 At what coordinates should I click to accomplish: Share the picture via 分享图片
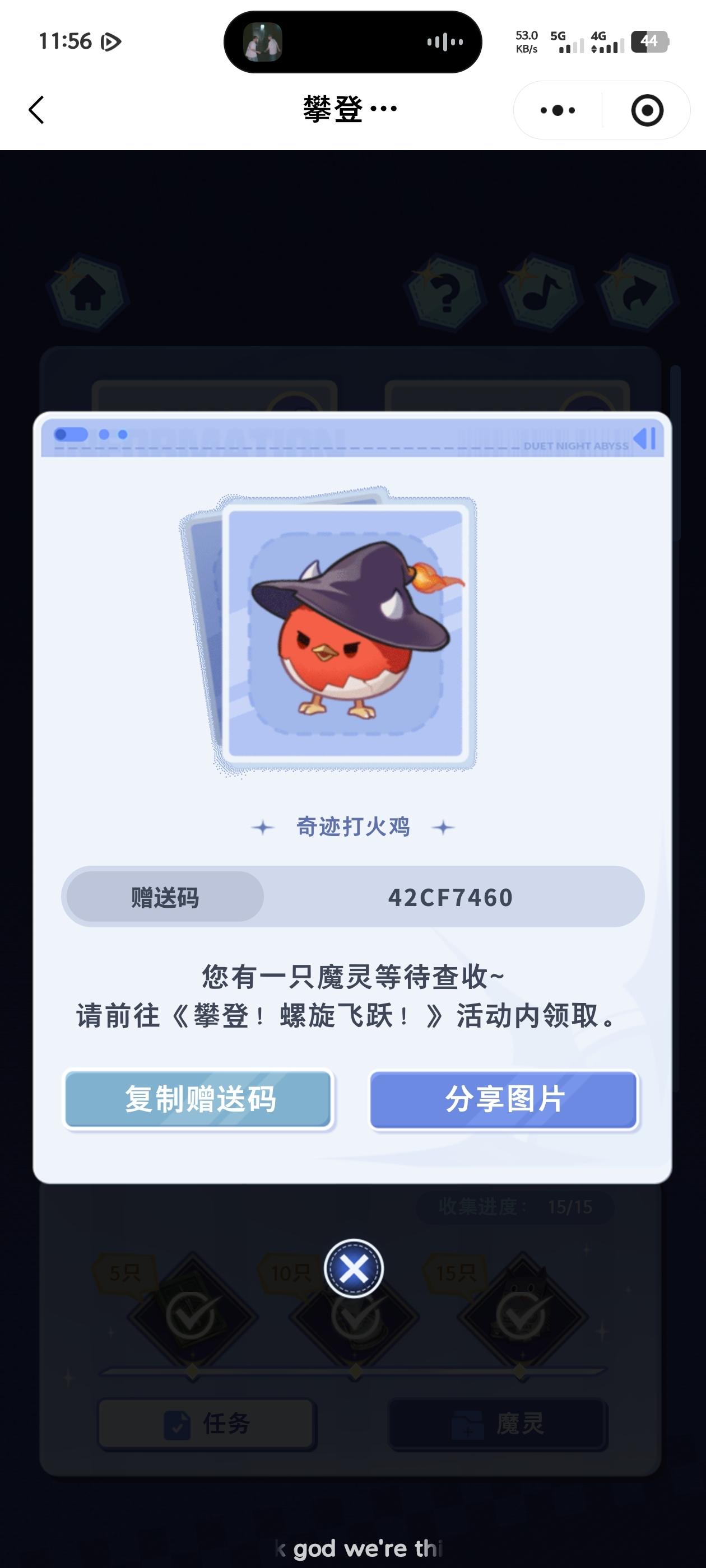[x=504, y=1099]
